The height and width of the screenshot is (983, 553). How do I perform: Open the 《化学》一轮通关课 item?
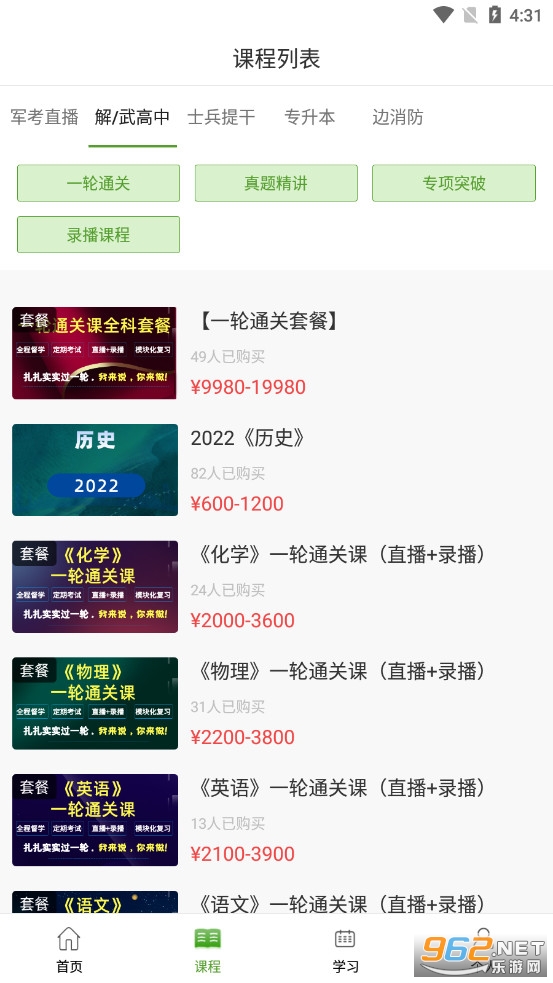pyautogui.click(x=276, y=586)
